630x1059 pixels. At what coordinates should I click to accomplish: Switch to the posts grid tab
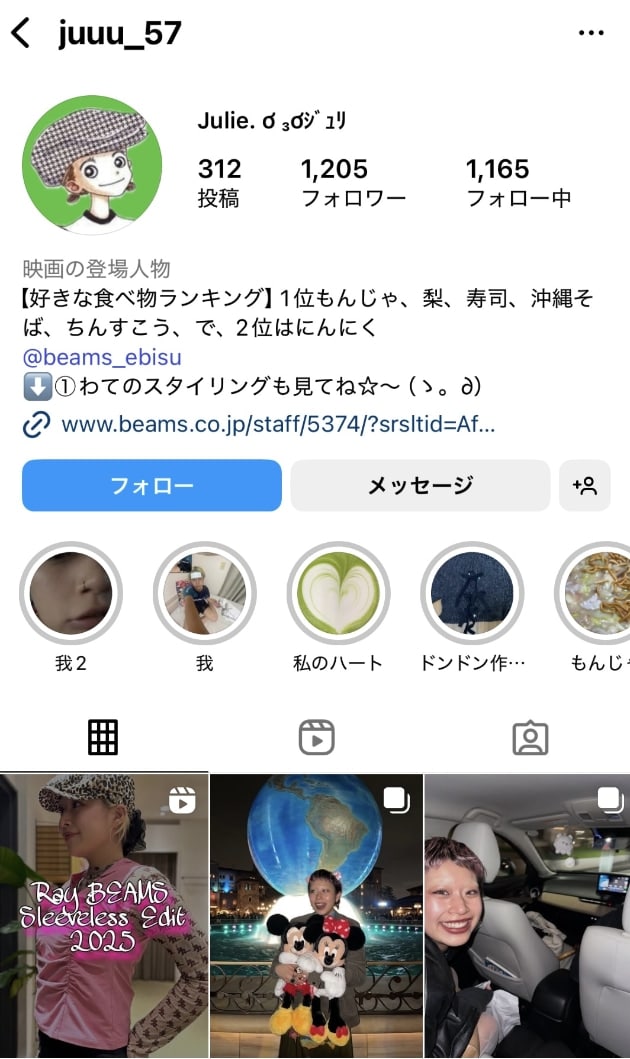click(x=103, y=738)
